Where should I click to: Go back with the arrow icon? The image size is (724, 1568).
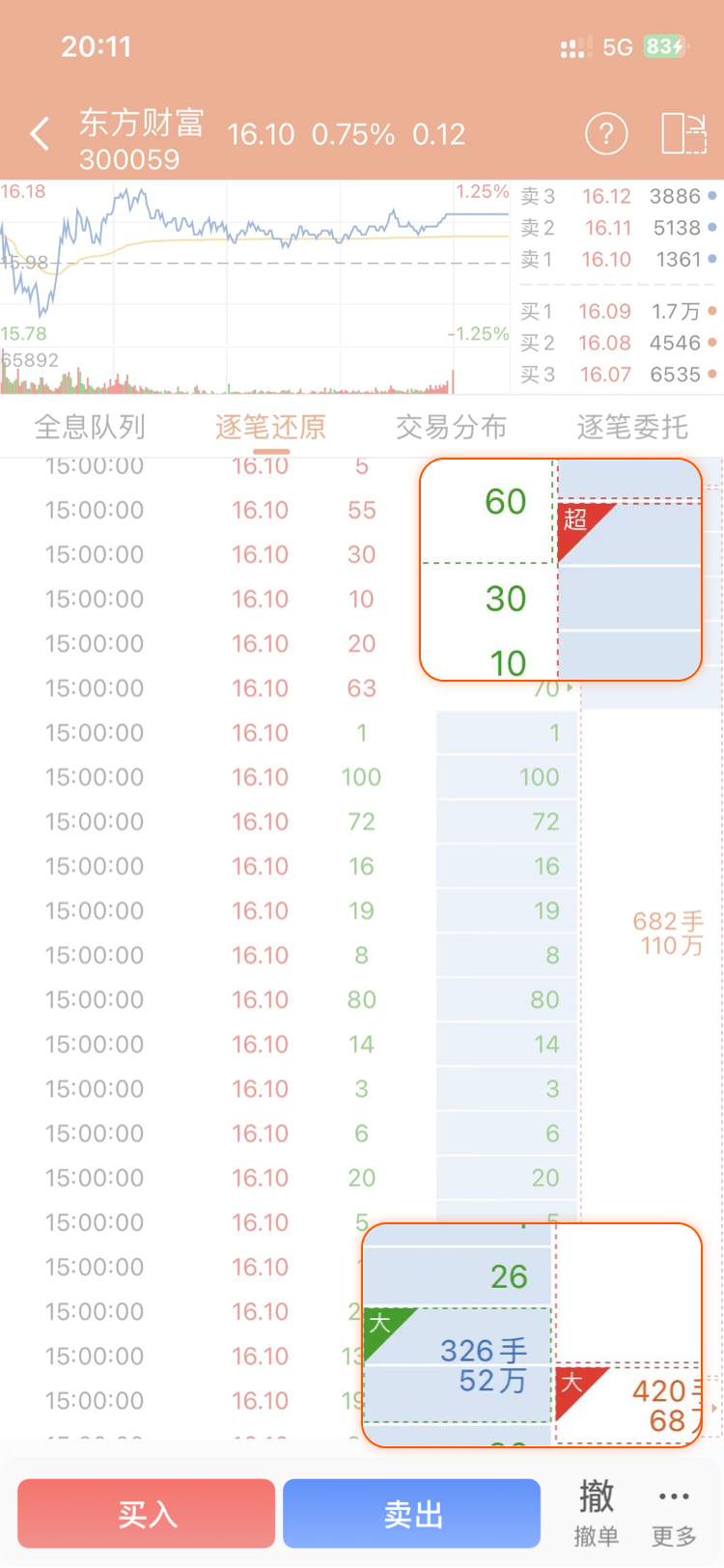(40, 134)
